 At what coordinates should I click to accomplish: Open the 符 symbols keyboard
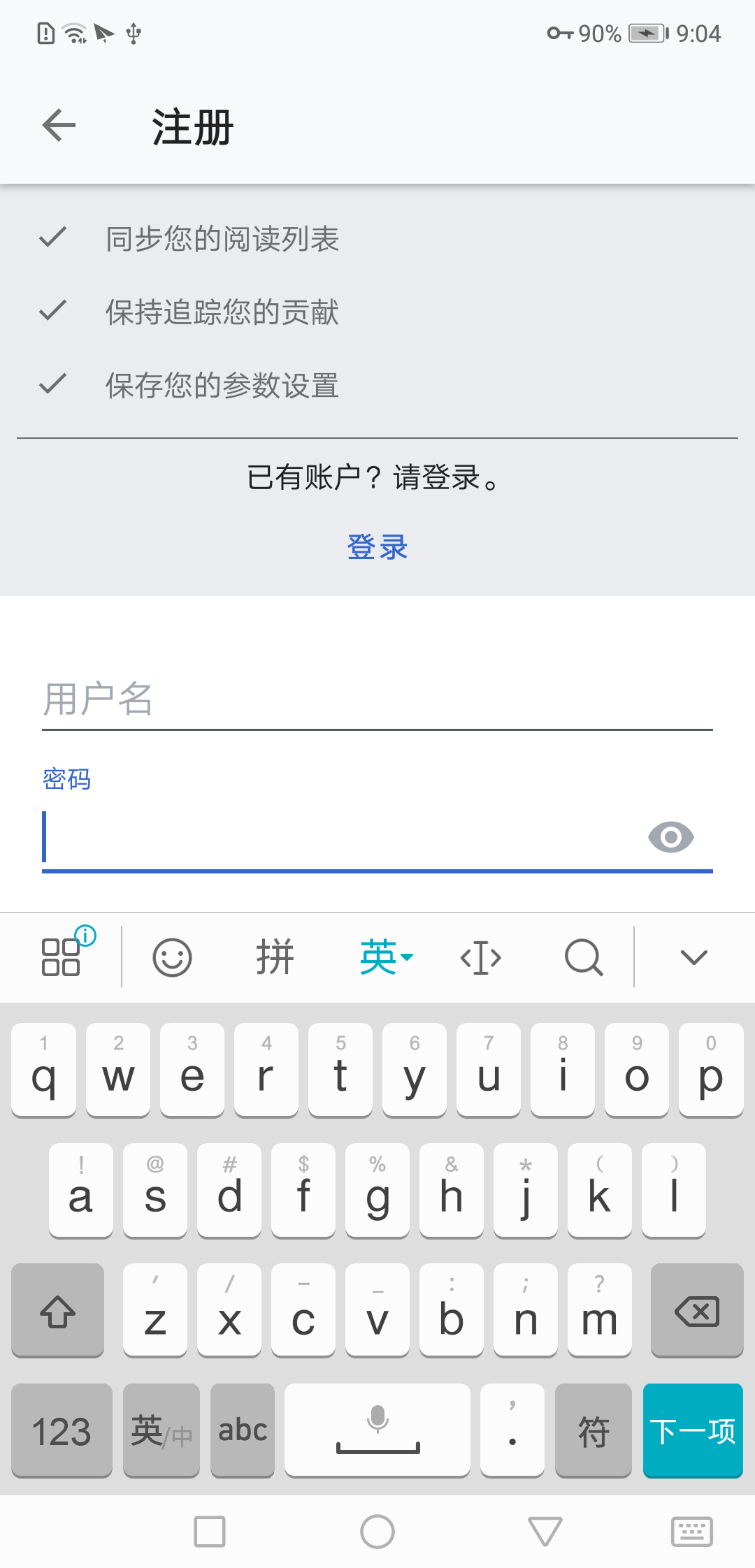click(594, 1430)
